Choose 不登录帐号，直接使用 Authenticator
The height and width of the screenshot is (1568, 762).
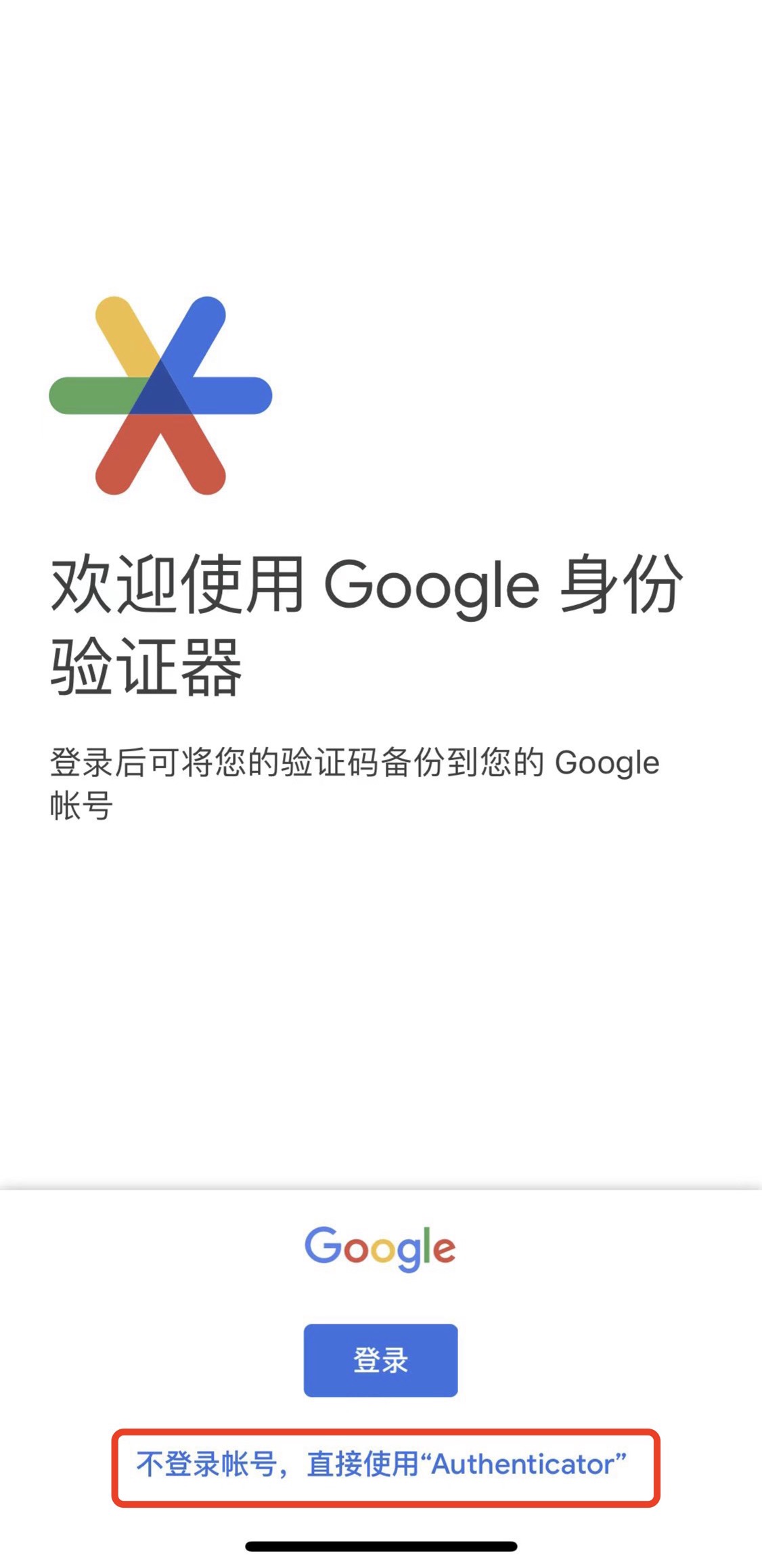pyautogui.click(x=382, y=1464)
